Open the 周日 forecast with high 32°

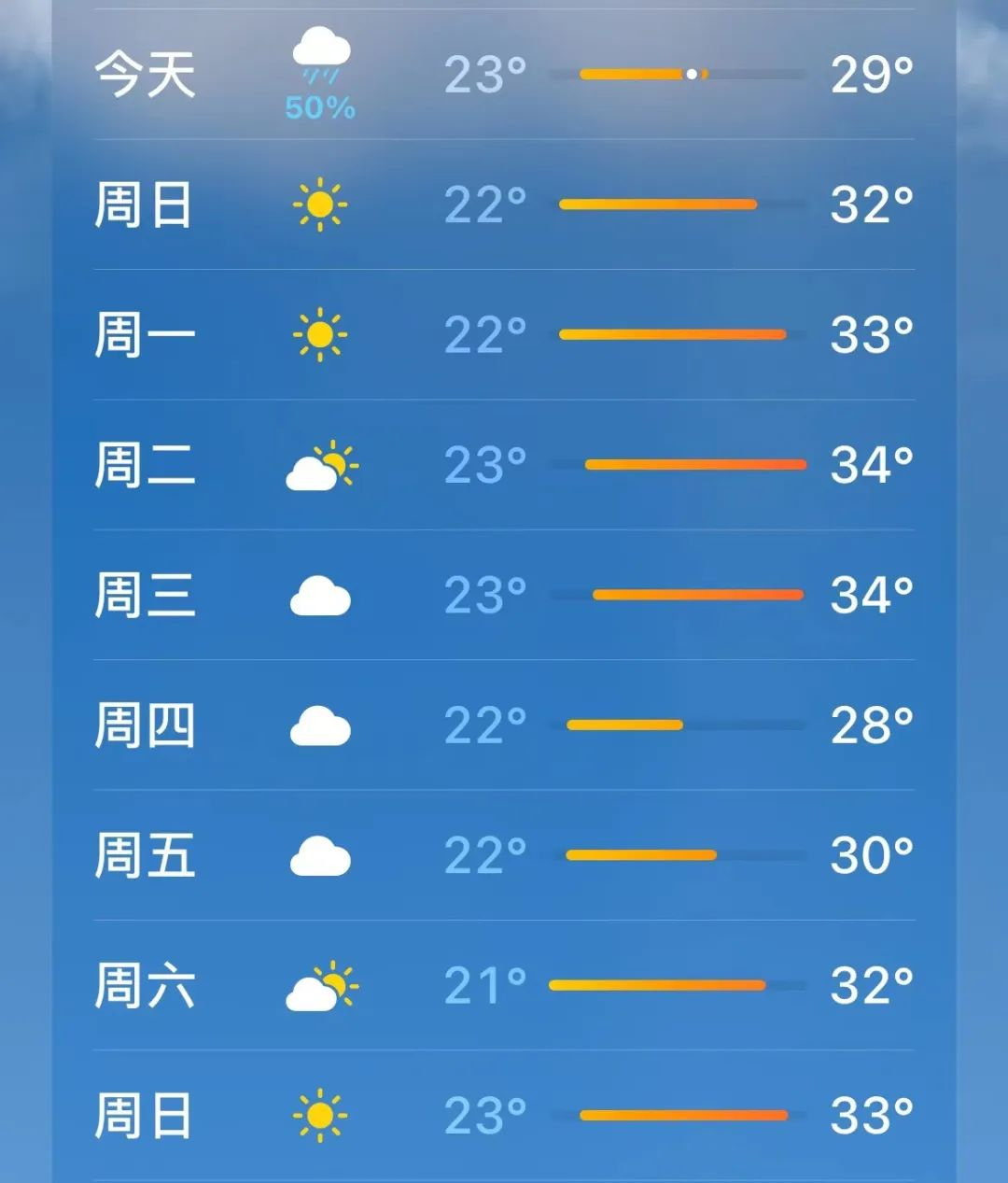504,204
